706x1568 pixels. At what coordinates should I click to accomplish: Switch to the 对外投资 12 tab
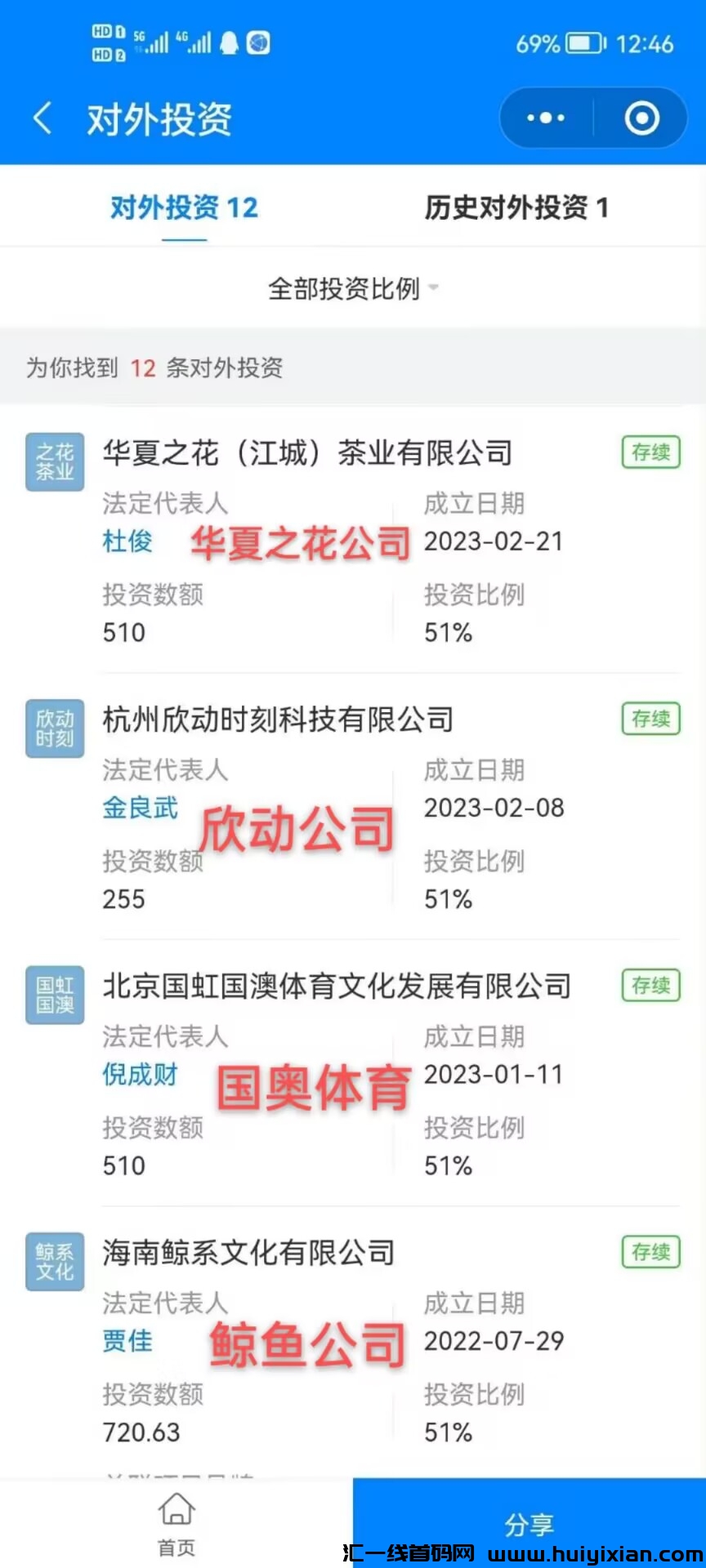click(x=184, y=208)
